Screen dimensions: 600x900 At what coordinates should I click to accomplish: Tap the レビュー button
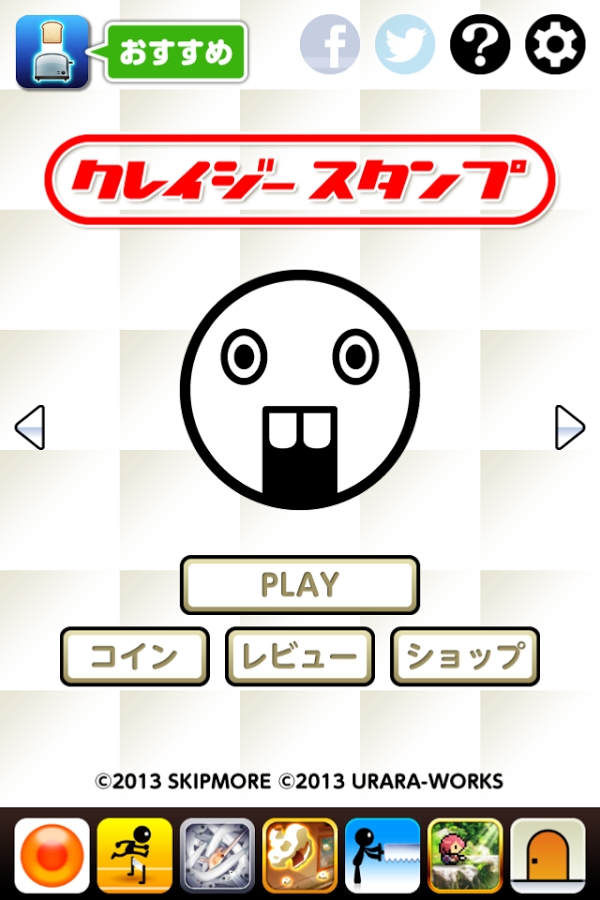click(x=300, y=656)
